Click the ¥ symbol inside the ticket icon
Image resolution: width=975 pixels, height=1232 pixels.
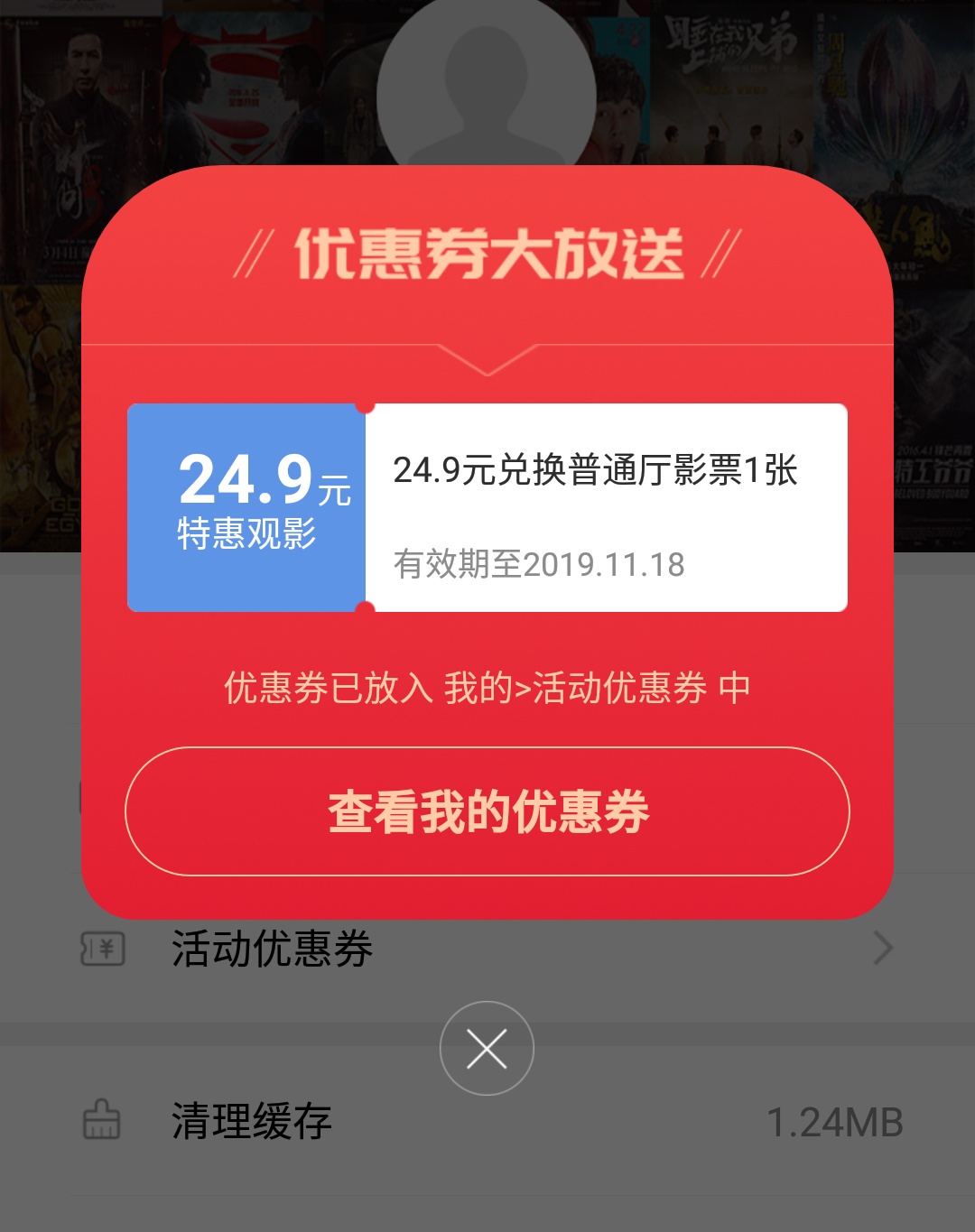[107, 949]
